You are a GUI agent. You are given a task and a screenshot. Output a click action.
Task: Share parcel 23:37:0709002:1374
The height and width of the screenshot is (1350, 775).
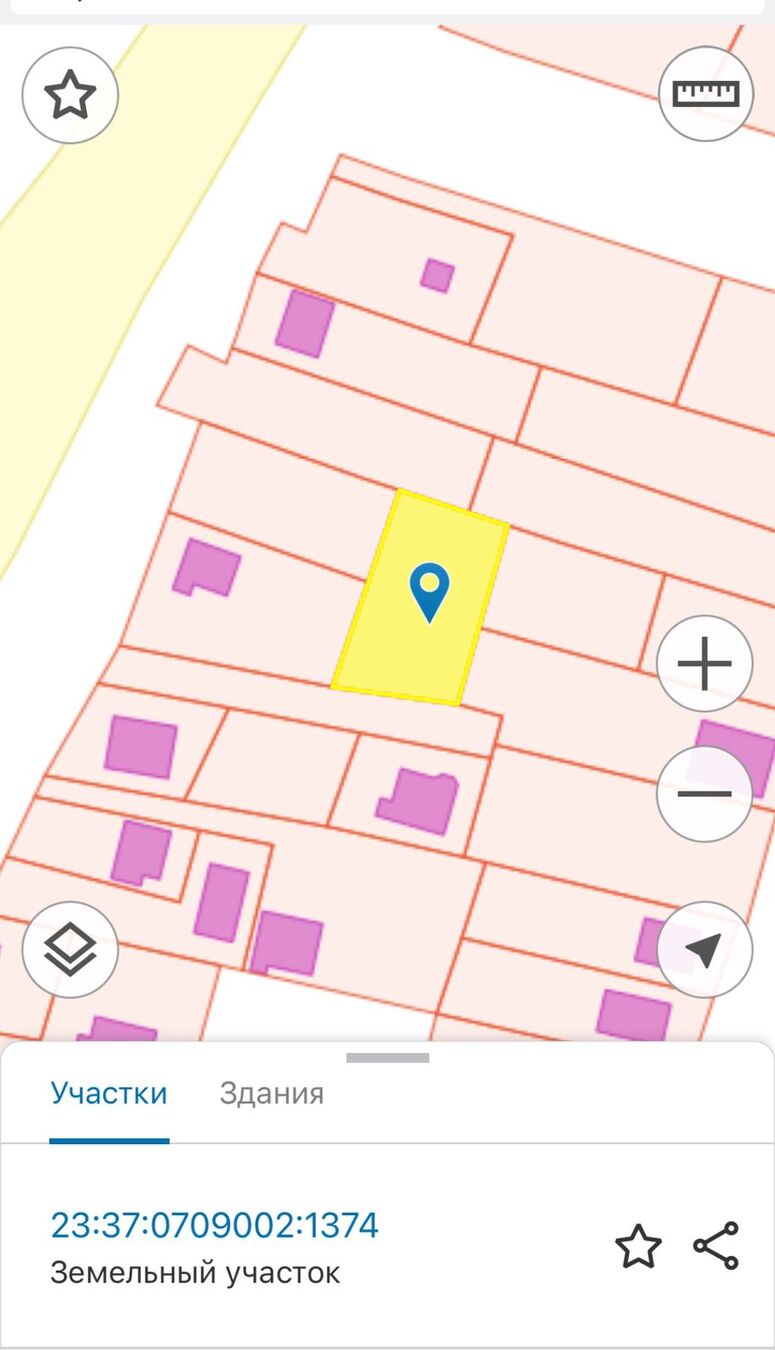click(x=716, y=1246)
